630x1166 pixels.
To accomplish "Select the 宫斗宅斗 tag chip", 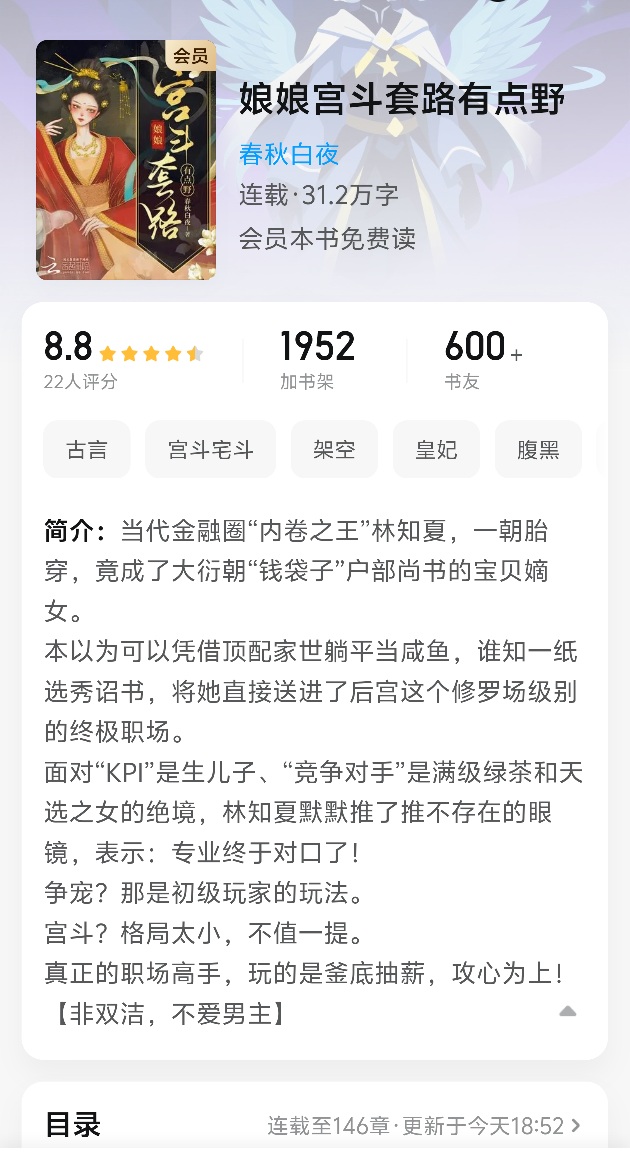I will point(211,450).
